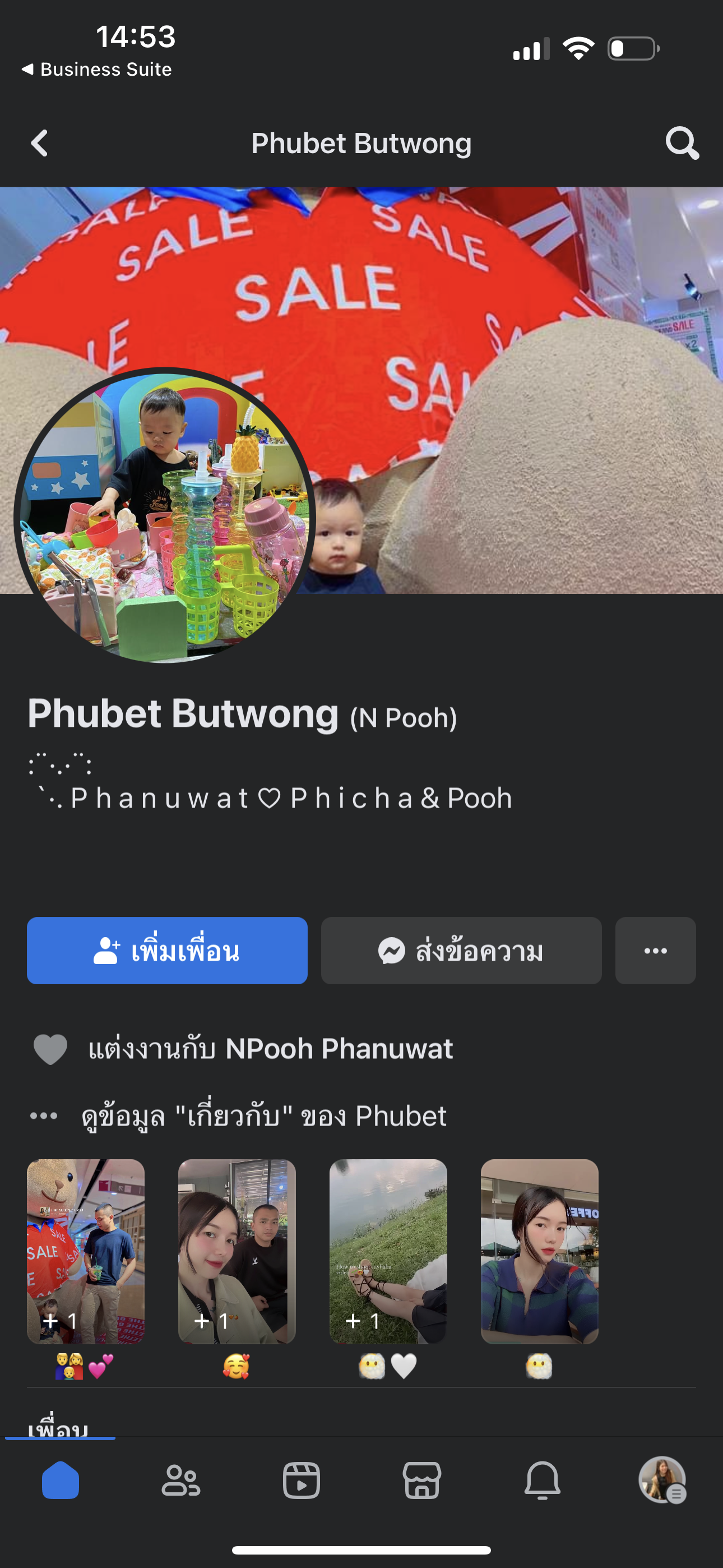Open the featured grass lakeside collection
Viewport: 723px width, 1568px height.
pyautogui.click(x=388, y=1251)
